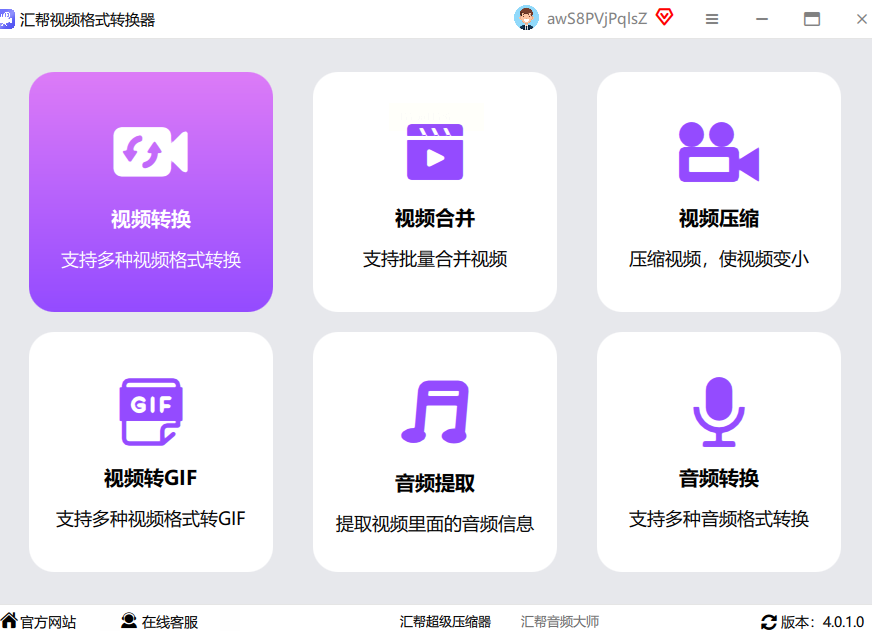This screenshot has width=872, height=631.
Task: Open the awS8PVjPqlsZ user account
Action: point(582,18)
